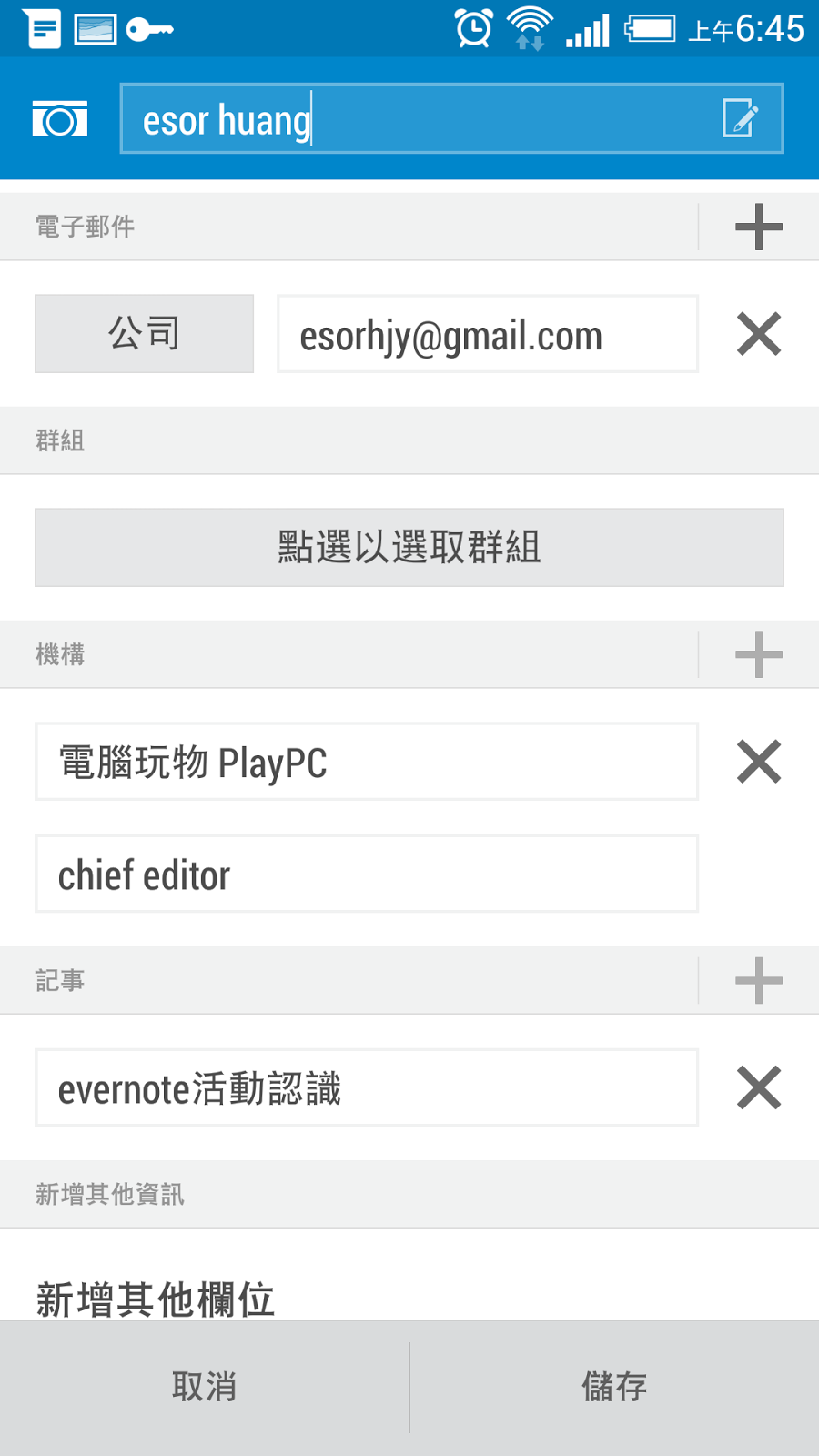Edit the name field 'esor huang'
Image resolution: width=819 pixels, height=1456 pixels.
click(x=409, y=119)
